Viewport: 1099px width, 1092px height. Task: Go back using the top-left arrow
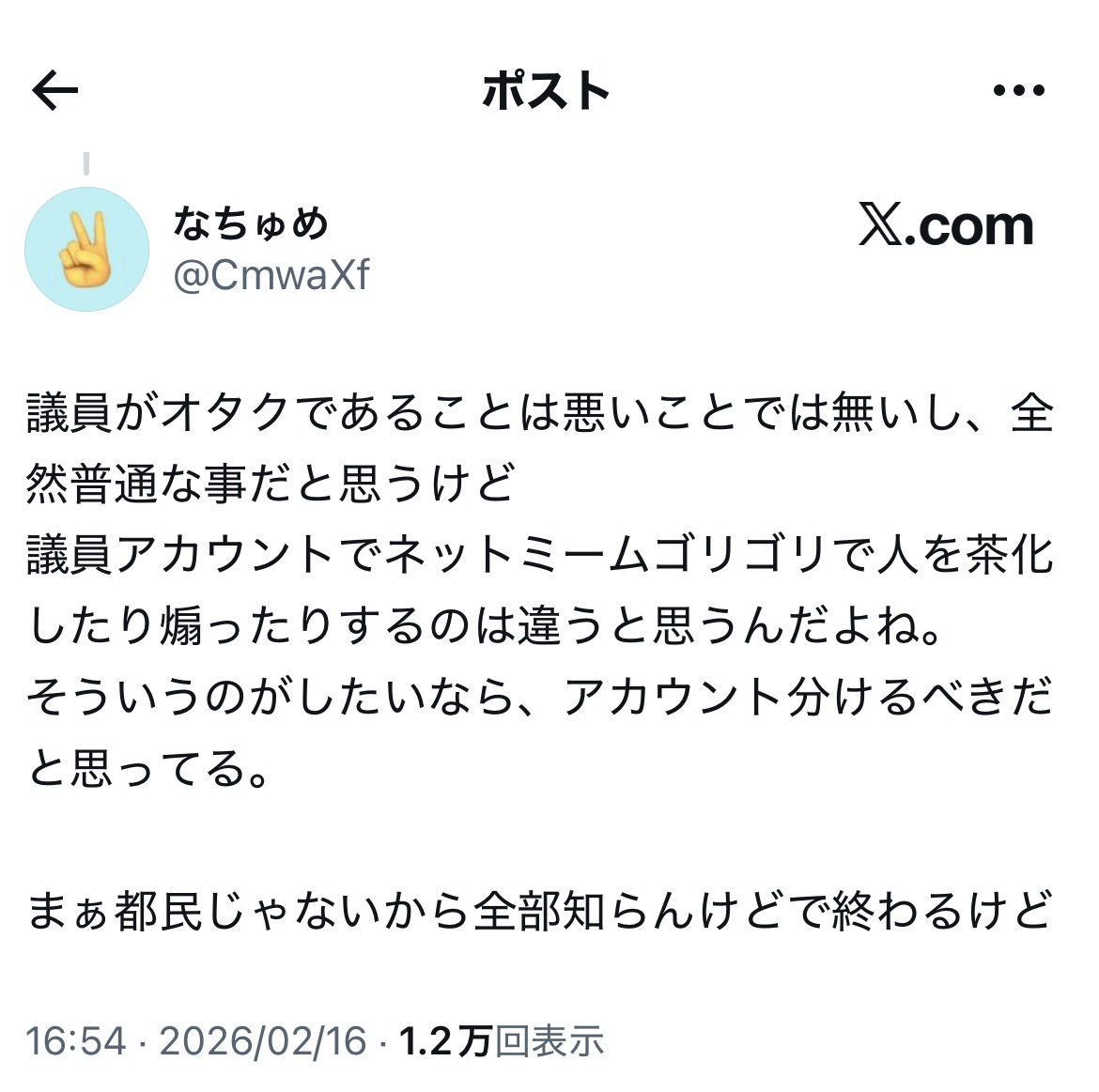tap(54, 89)
